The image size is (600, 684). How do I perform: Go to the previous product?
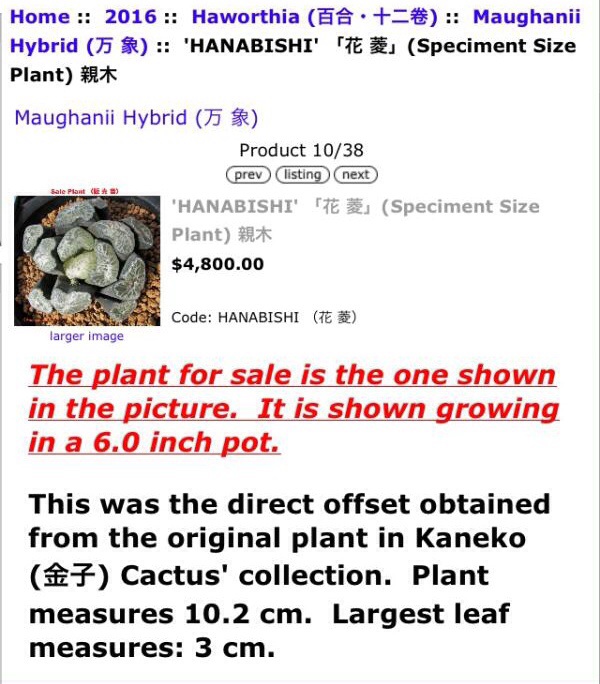tap(249, 174)
